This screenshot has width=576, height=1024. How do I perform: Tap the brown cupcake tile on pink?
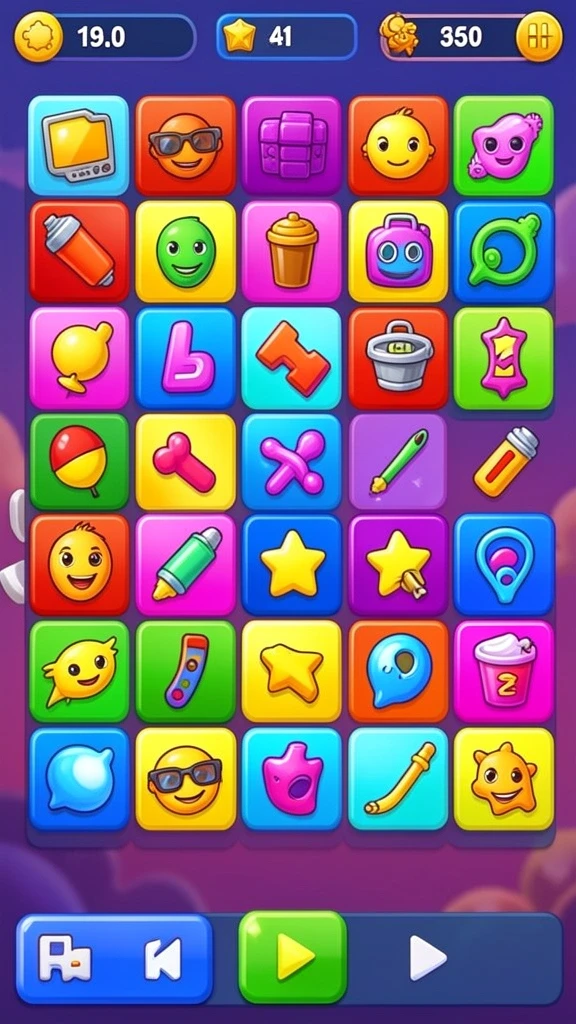point(291,252)
